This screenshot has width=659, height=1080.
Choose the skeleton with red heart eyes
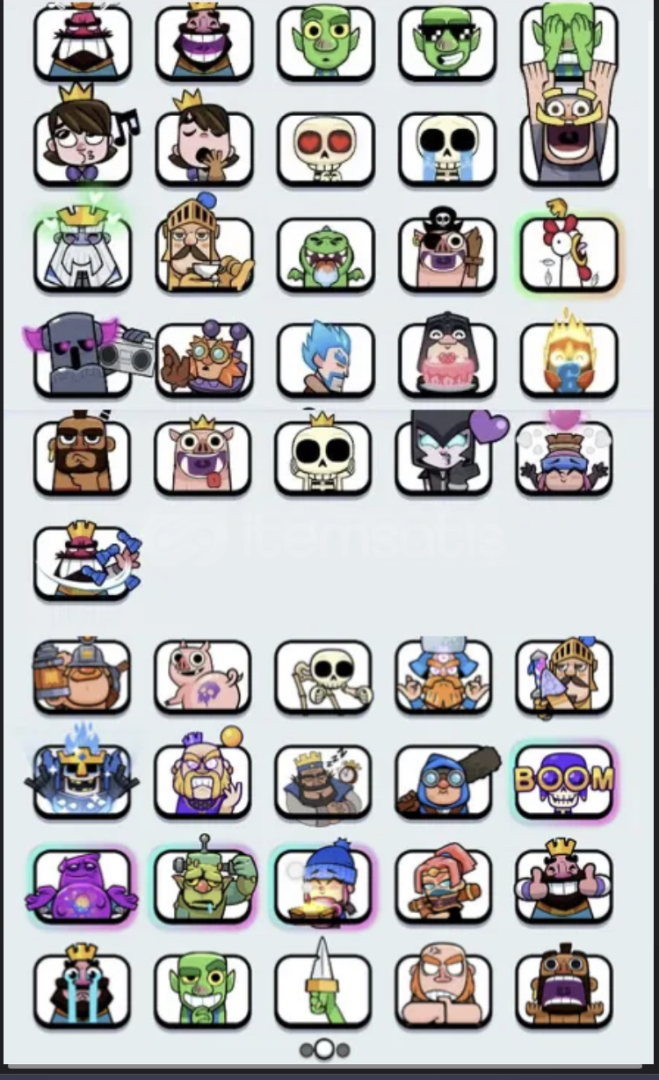click(326, 149)
